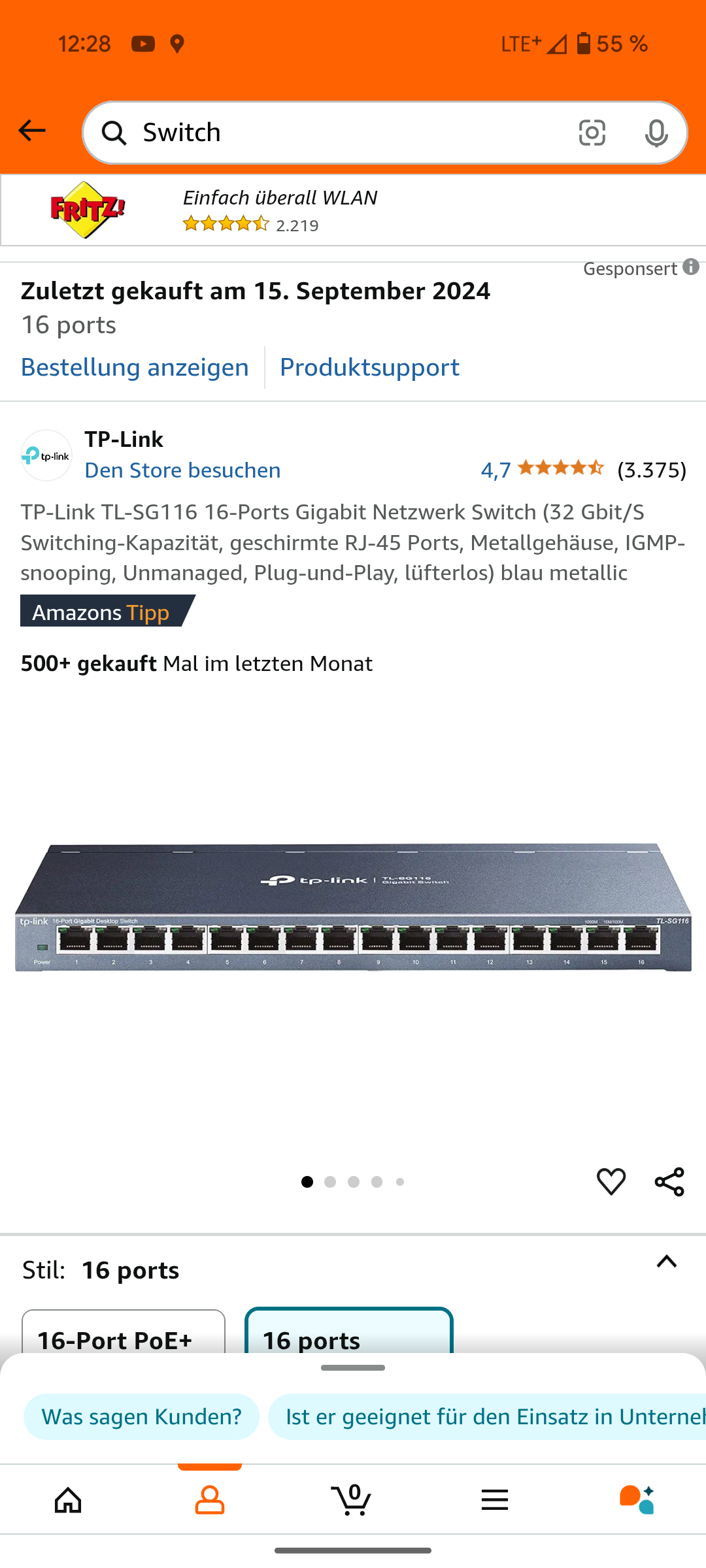Ask if suitable for Unternehmen chip
Image resolution: width=706 pixels, height=1568 pixels.
tap(490, 1416)
